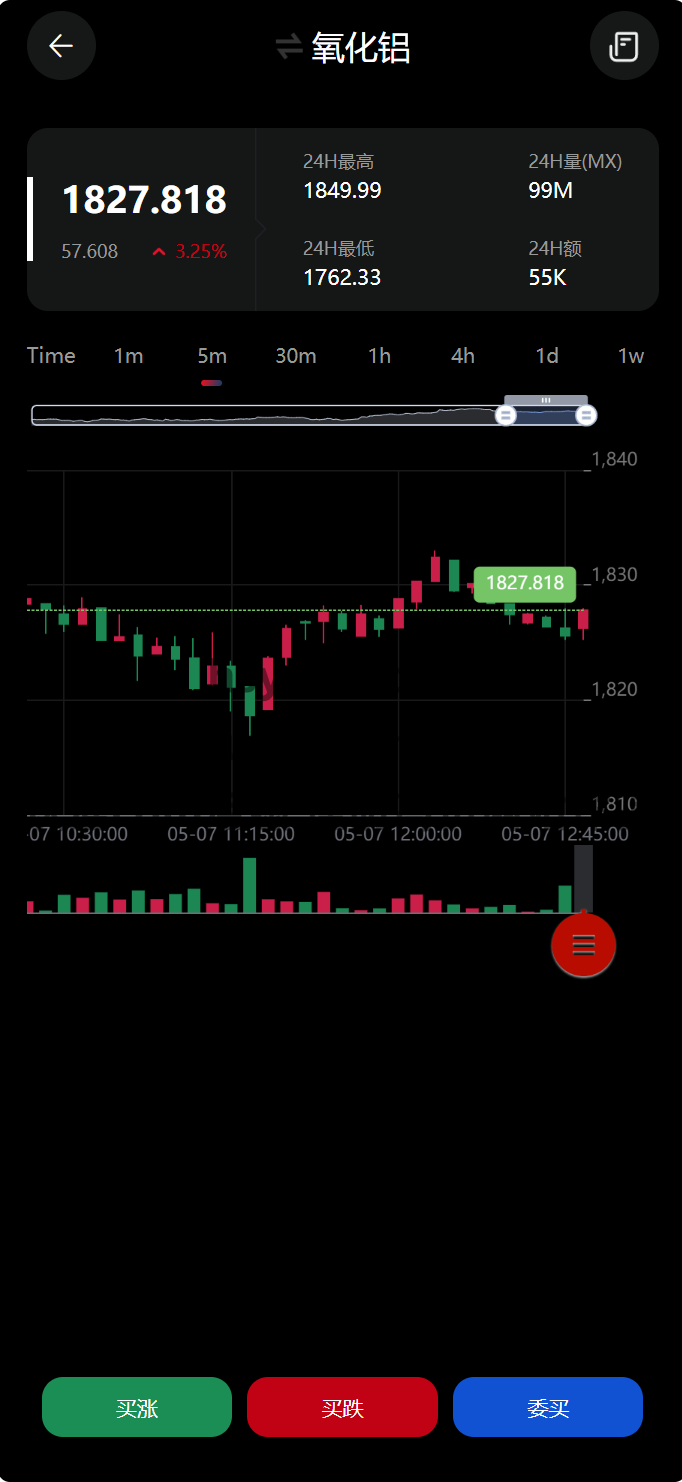The width and height of the screenshot is (682, 1482).
Task: Switch chart to 4h interval
Action: (463, 356)
